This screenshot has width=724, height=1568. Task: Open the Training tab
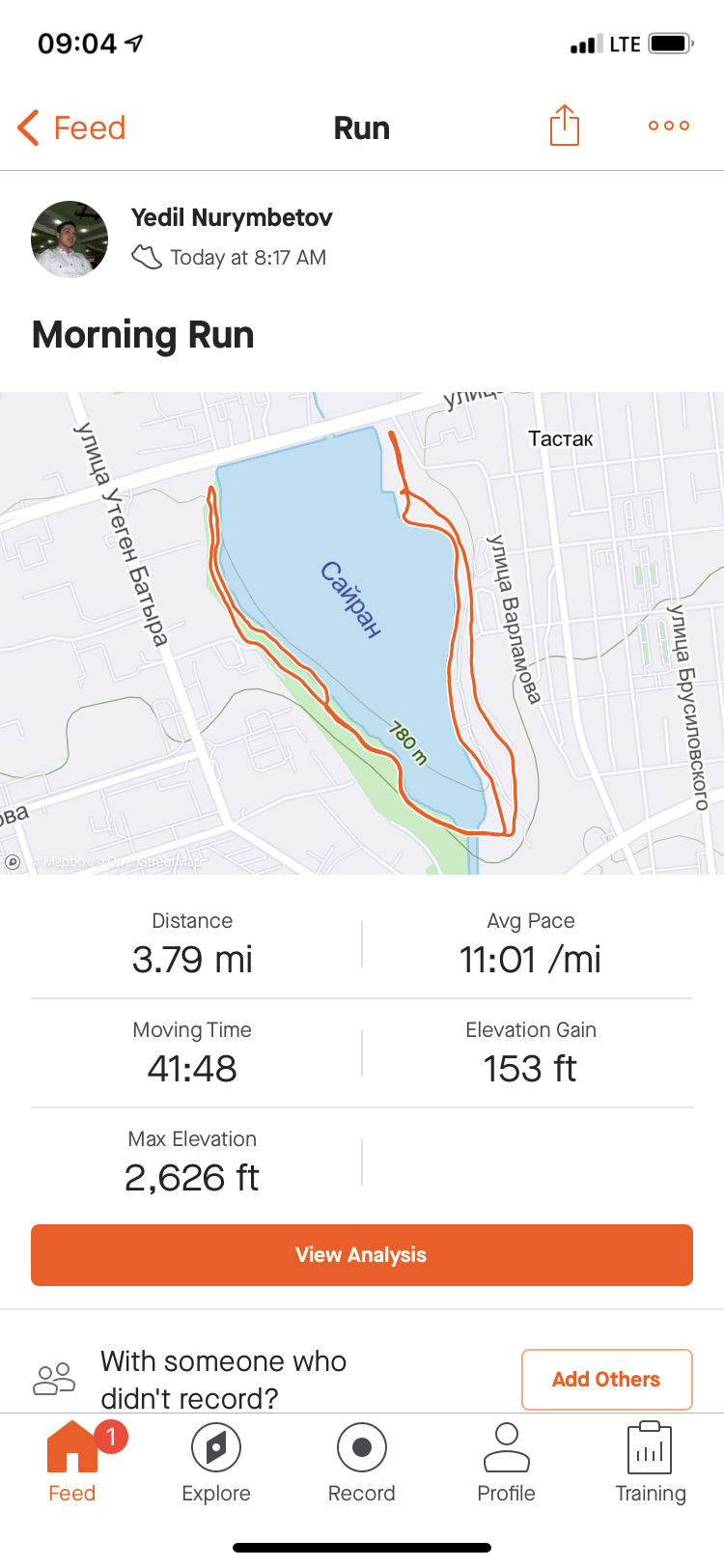pyautogui.click(x=650, y=1463)
